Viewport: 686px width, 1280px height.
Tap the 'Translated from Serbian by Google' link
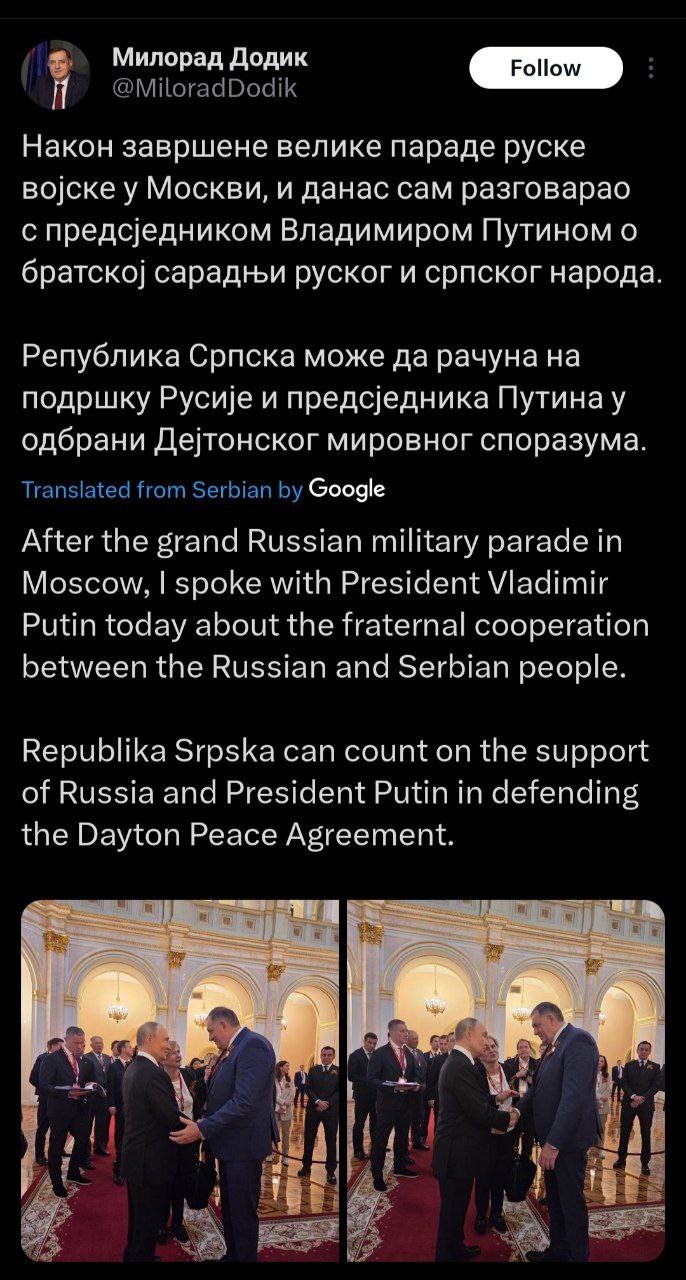coord(203,489)
